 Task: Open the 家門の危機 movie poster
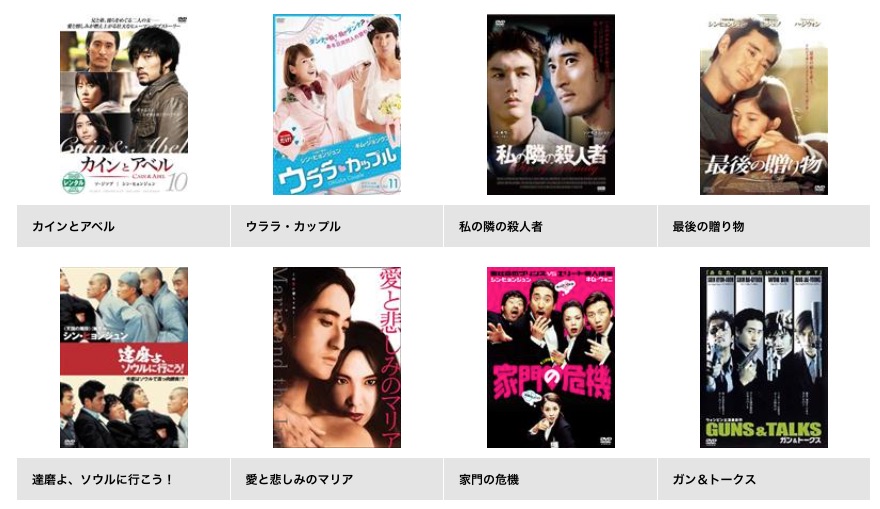point(550,357)
